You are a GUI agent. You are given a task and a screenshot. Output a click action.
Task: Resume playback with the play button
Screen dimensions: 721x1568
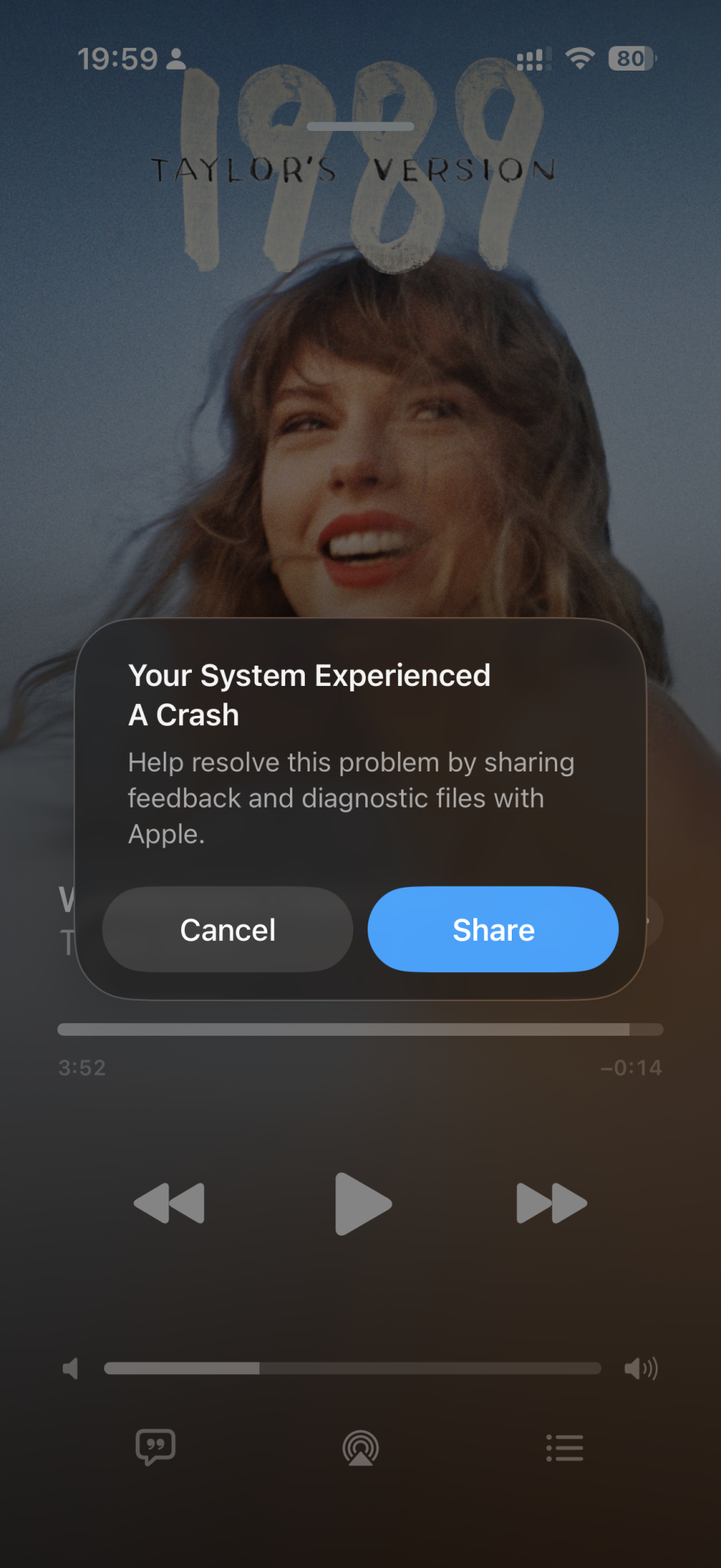click(x=362, y=1203)
